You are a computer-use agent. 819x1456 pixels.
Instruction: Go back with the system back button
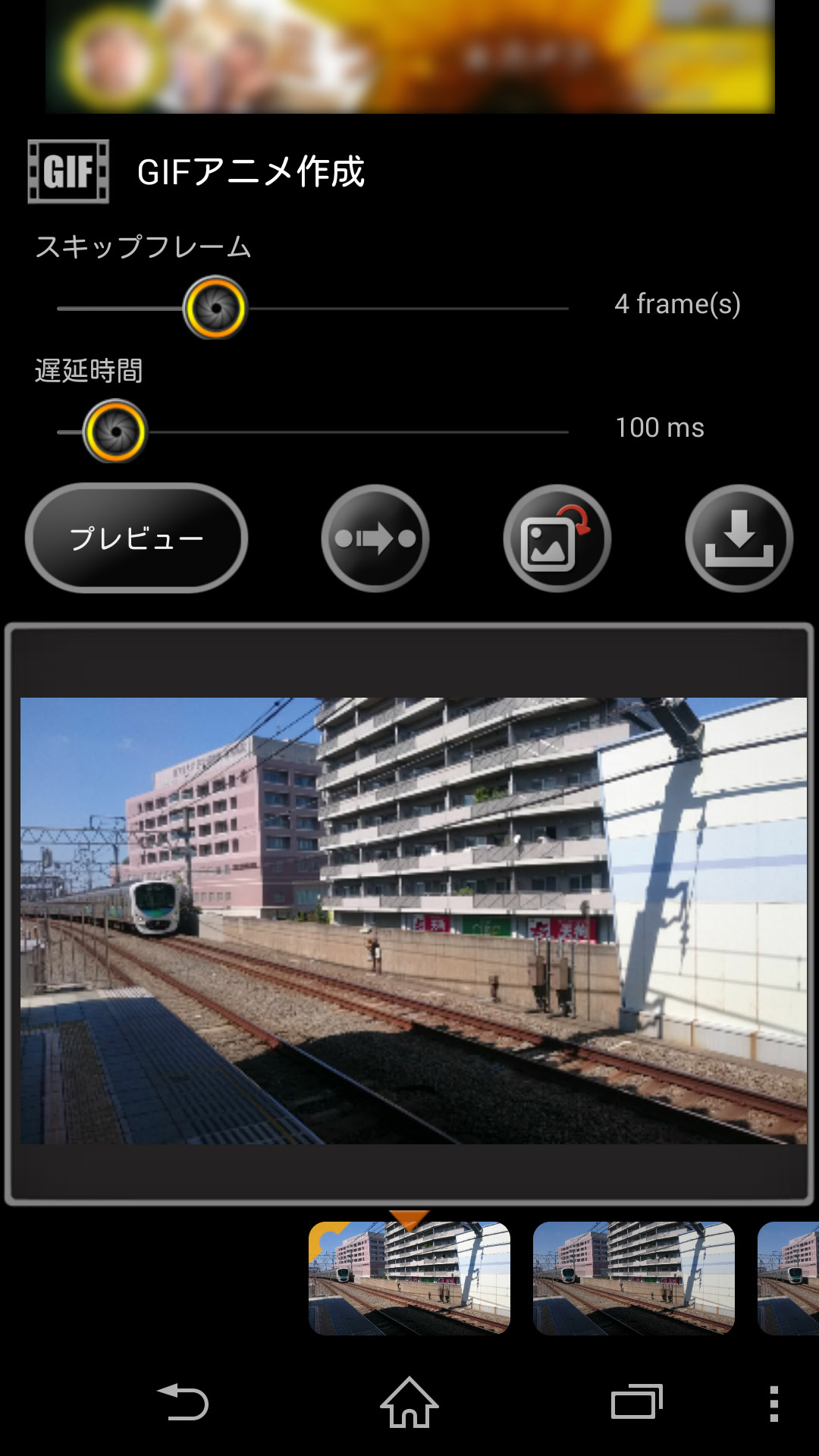point(183,1403)
